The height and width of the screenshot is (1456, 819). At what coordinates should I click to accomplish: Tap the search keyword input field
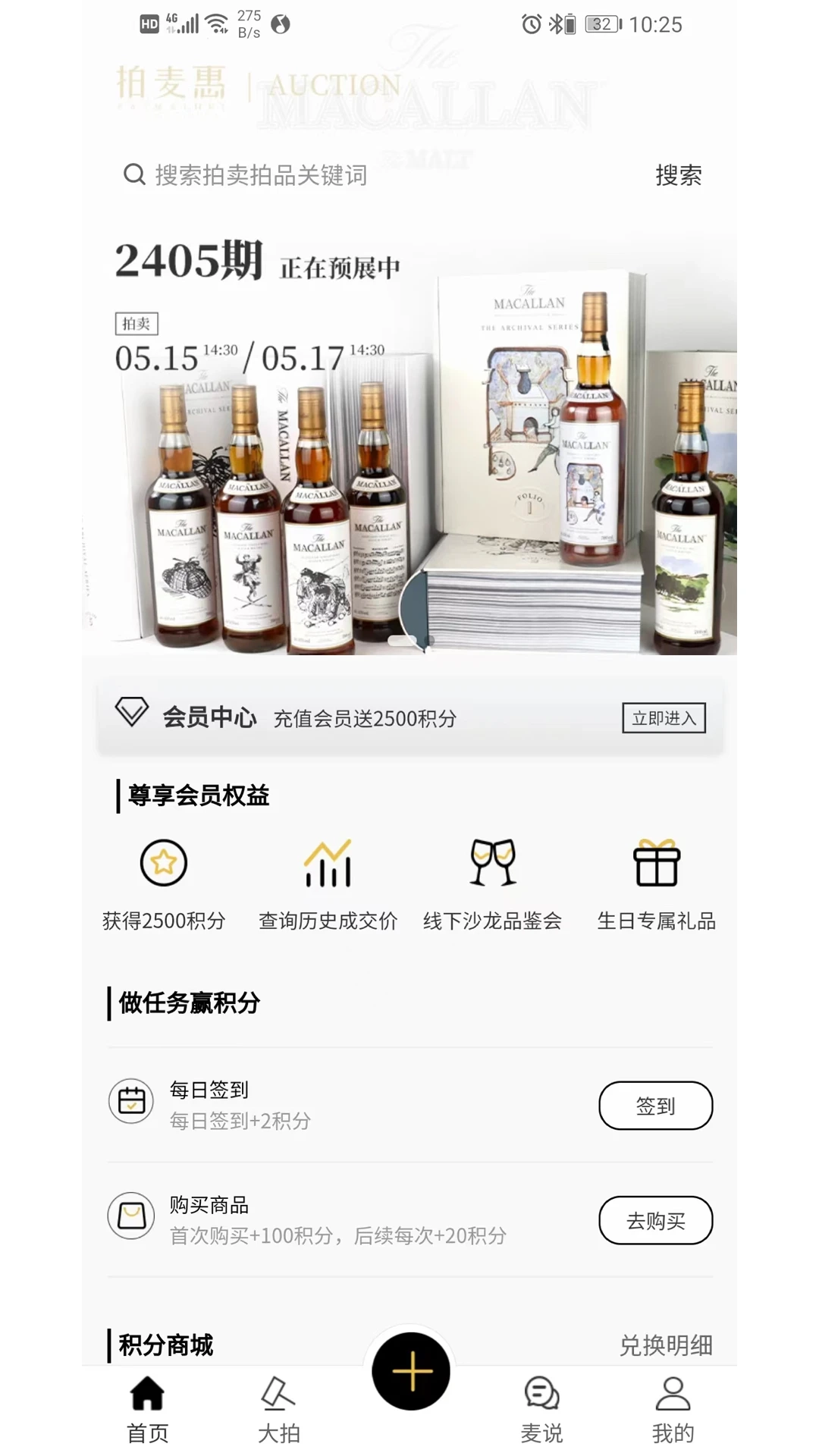tap(318, 175)
